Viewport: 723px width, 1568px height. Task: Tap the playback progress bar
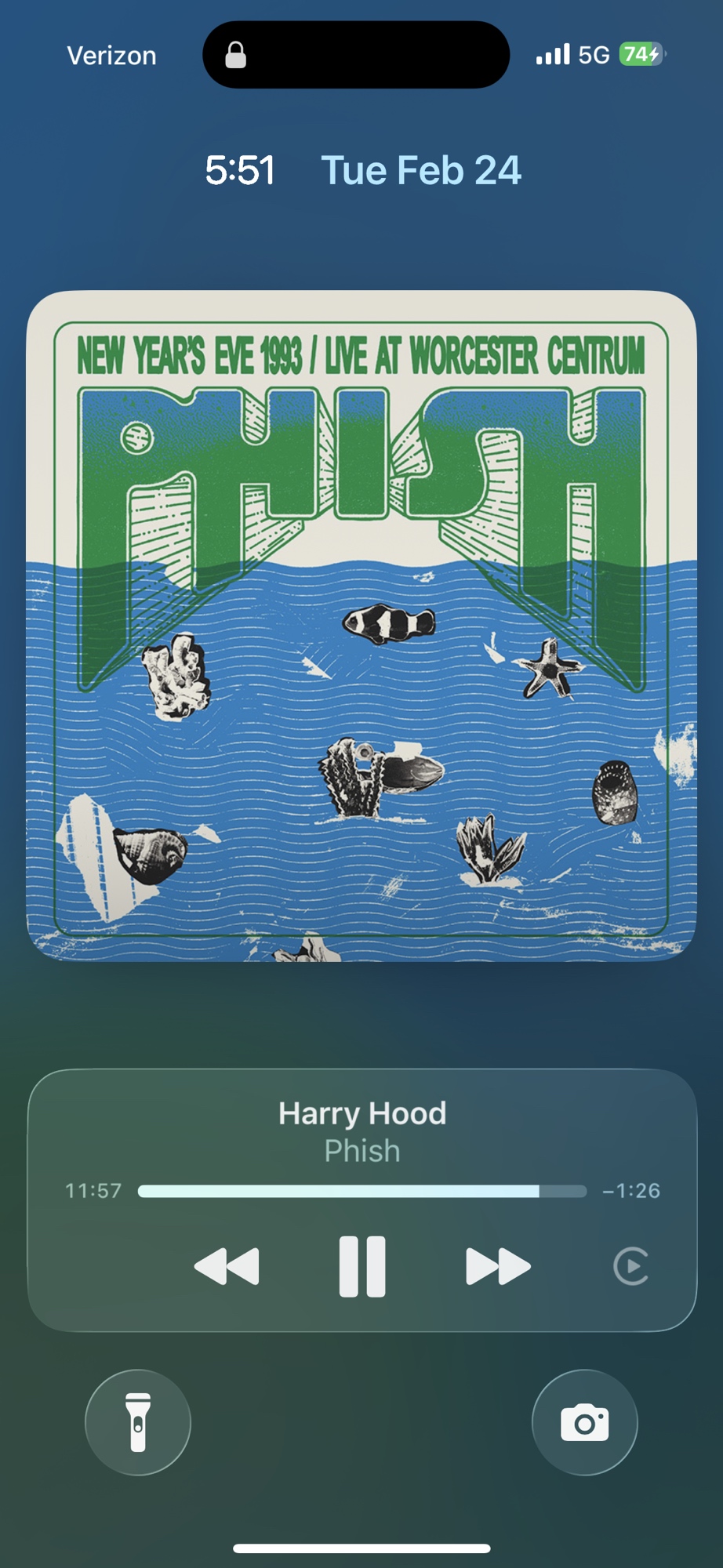[x=361, y=1191]
